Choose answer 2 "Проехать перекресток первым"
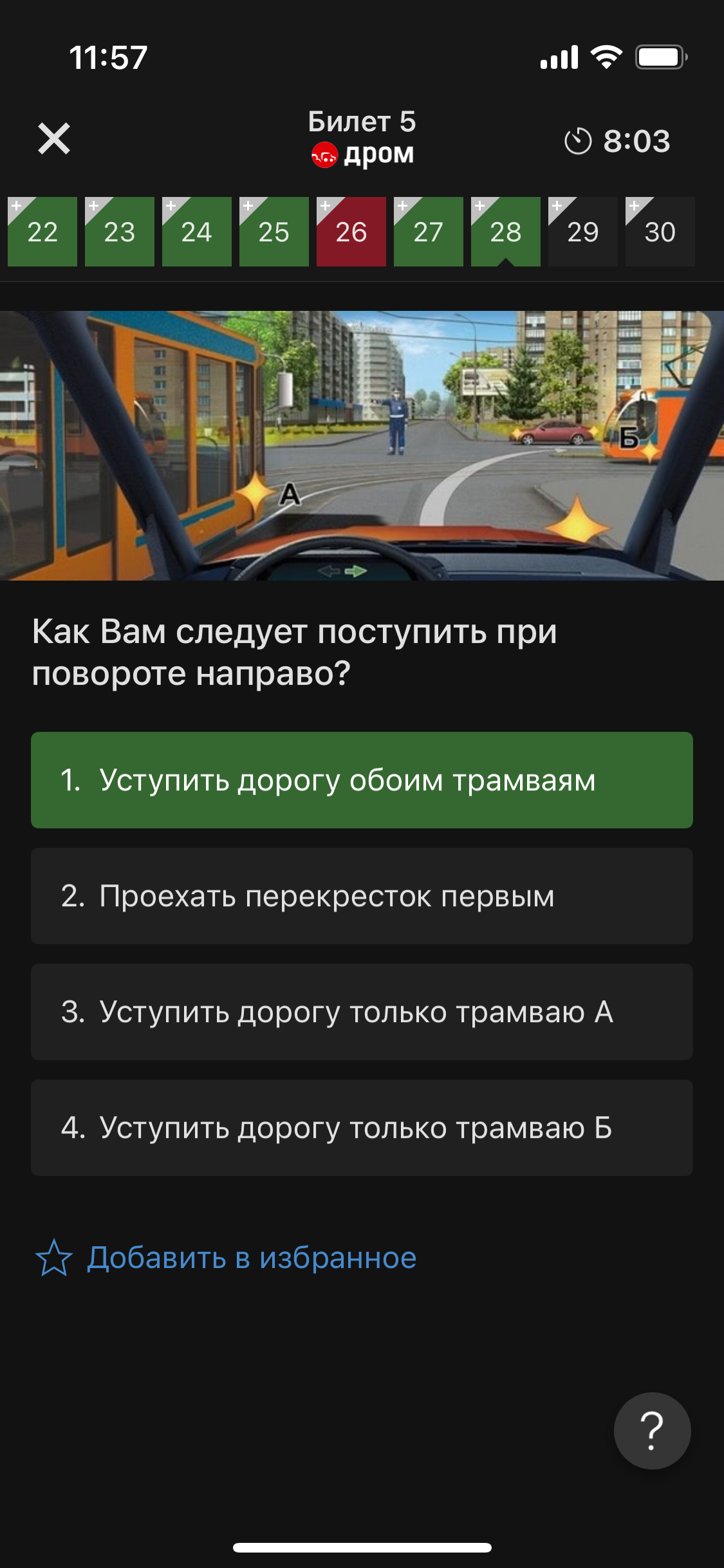 pos(362,896)
